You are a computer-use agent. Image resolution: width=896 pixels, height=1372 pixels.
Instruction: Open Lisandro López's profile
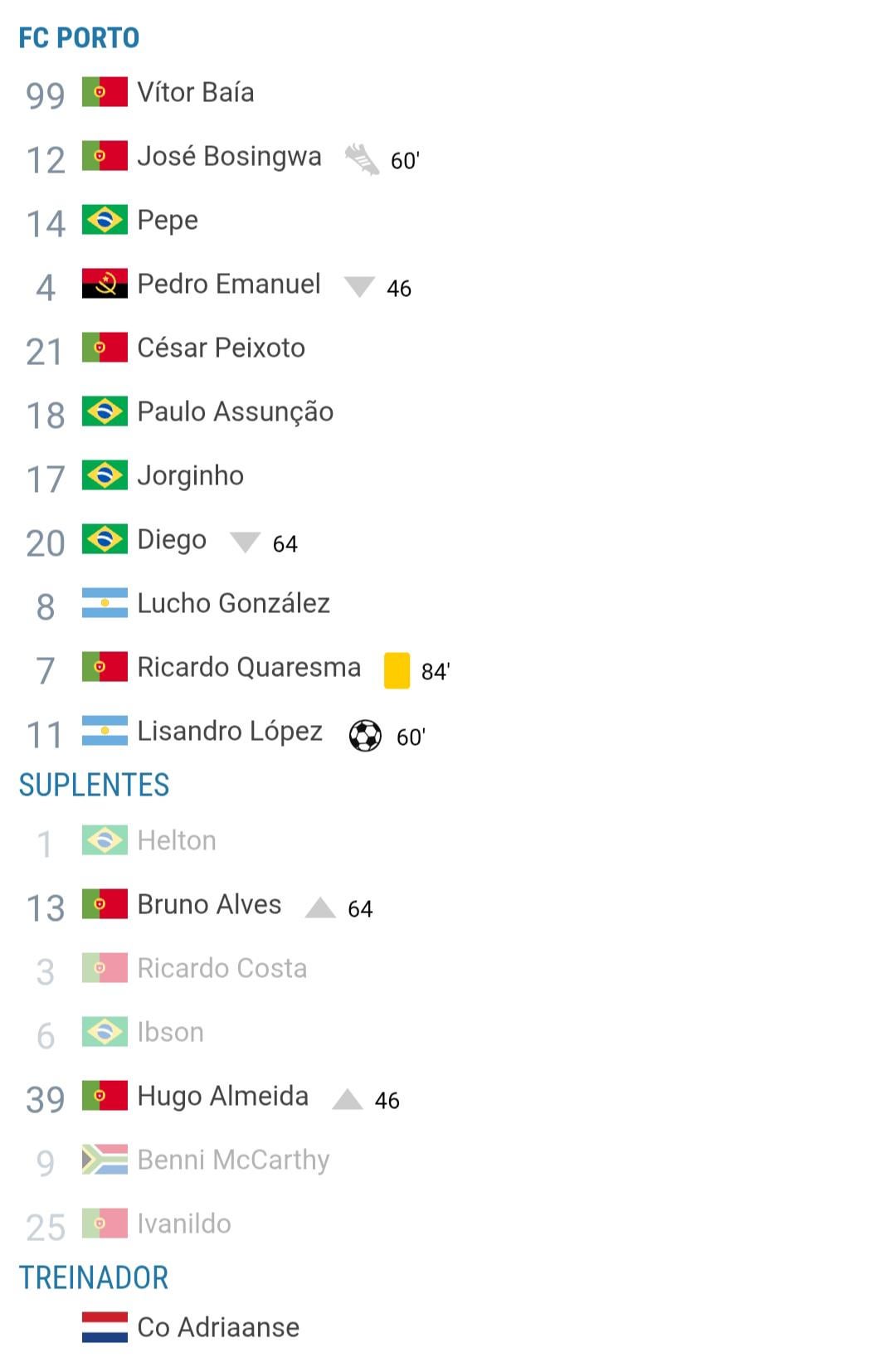point(230,731)
